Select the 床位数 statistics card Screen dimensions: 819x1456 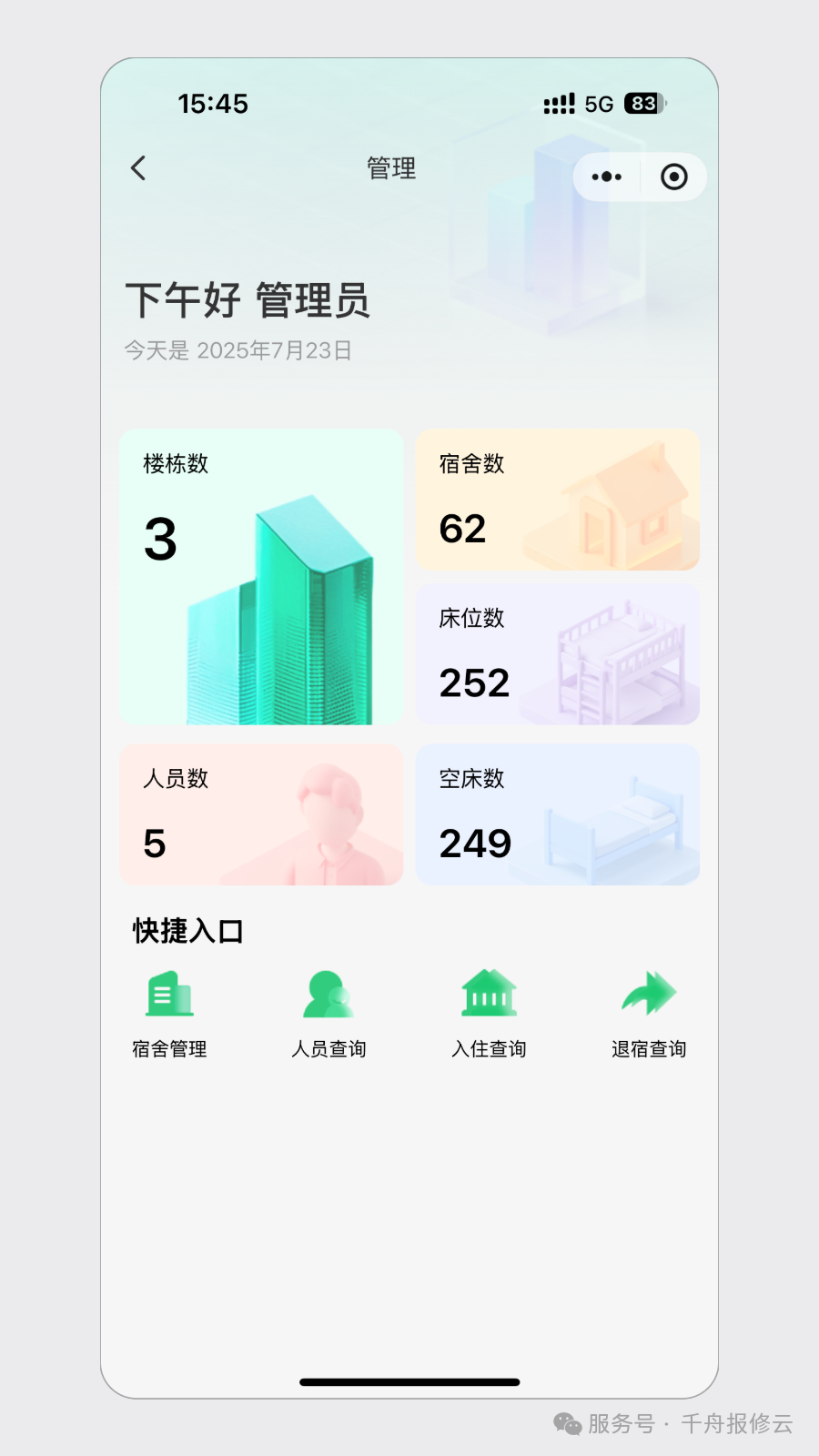558,654
